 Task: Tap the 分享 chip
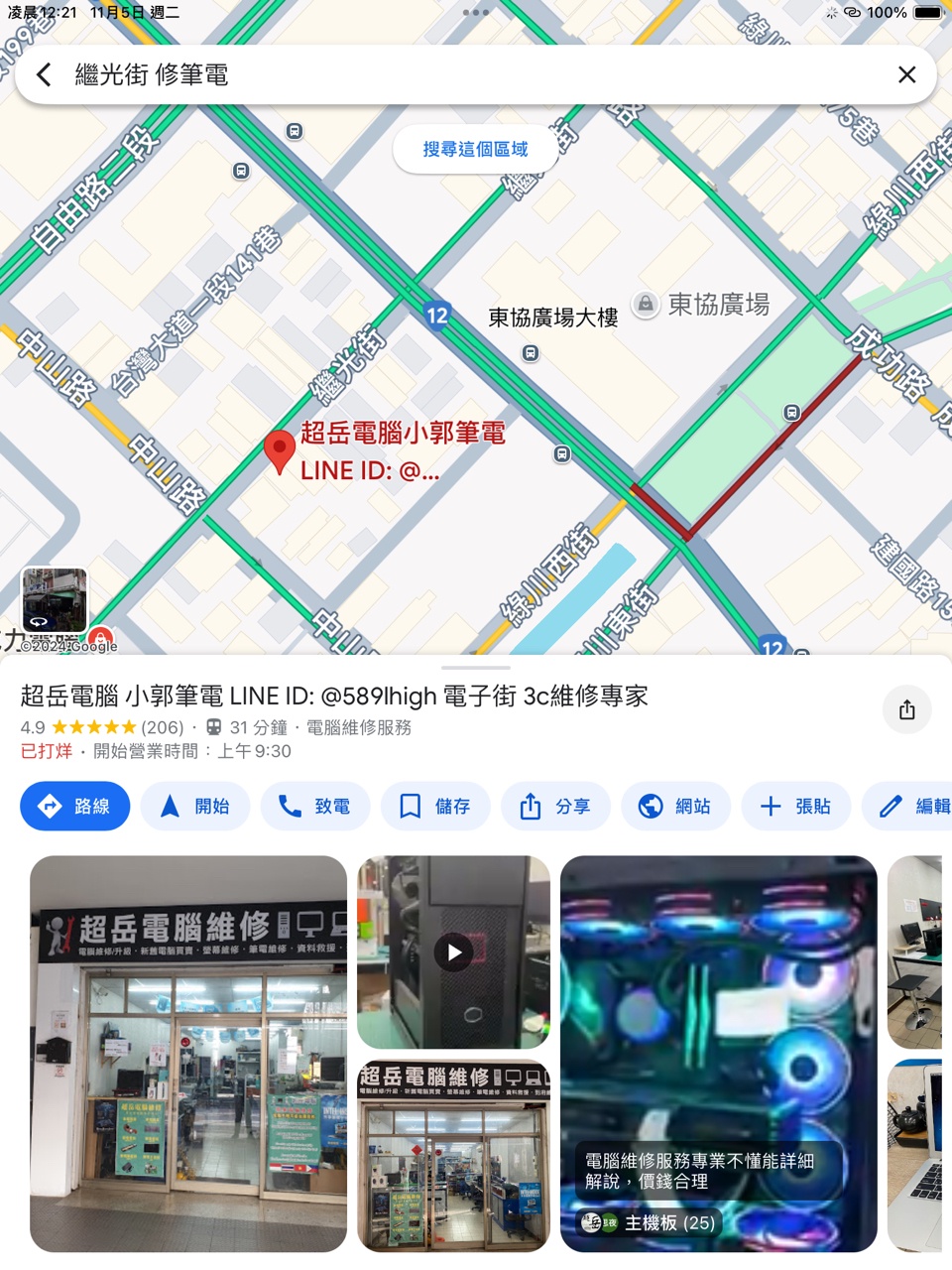click(x=555, y=807)
